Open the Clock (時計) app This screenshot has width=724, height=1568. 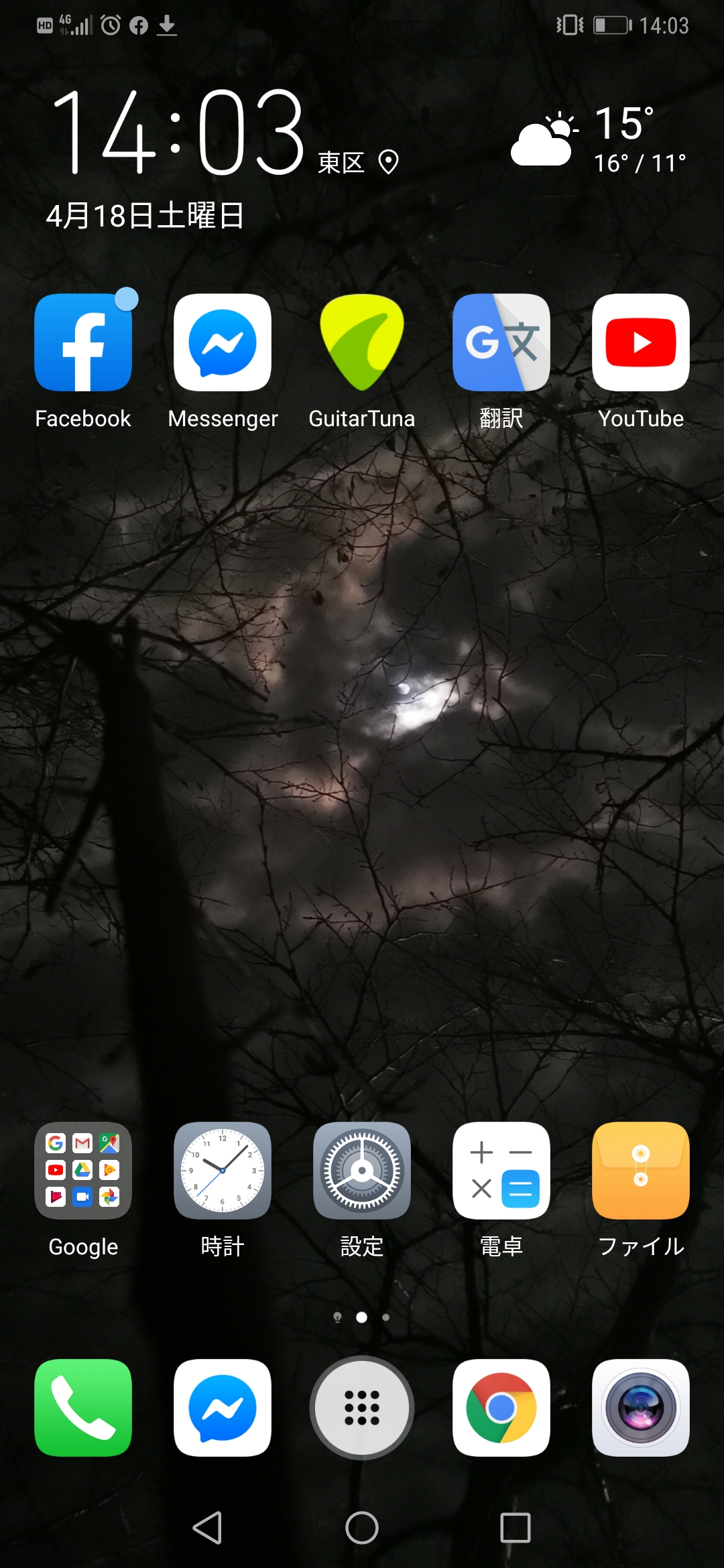[x=223, y=1171]
